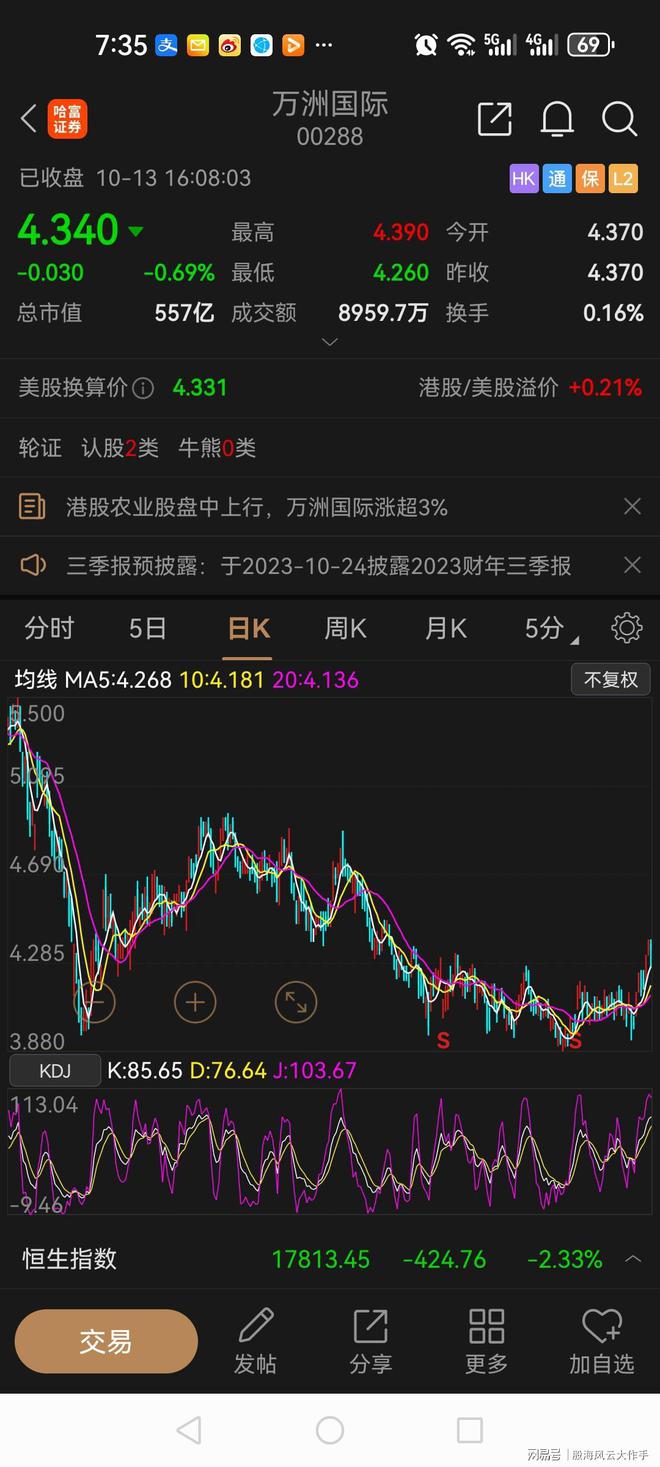
Task: Open the 5分 interval dropdown
Action: click(x=551, y=628)
